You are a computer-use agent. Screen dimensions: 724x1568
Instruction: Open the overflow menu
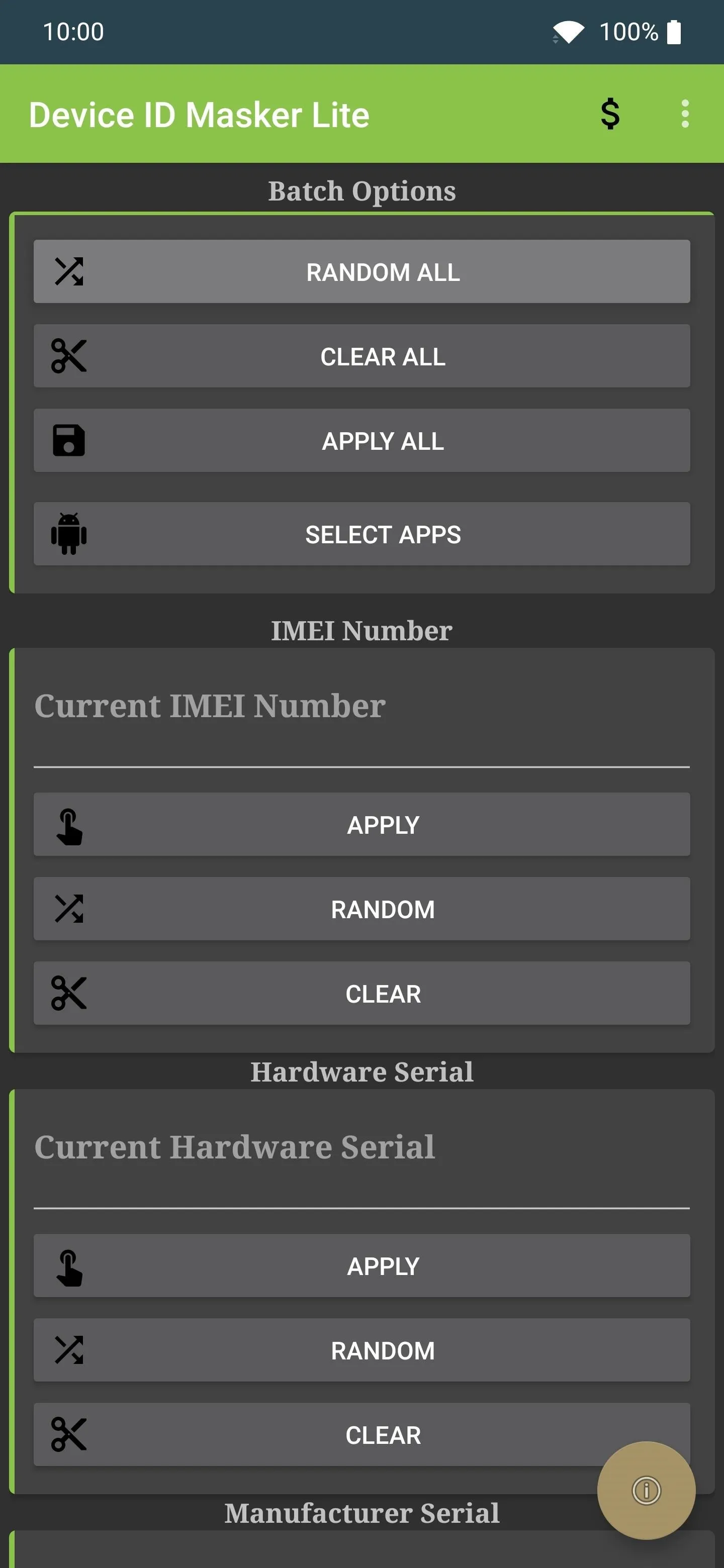[685, 114]
